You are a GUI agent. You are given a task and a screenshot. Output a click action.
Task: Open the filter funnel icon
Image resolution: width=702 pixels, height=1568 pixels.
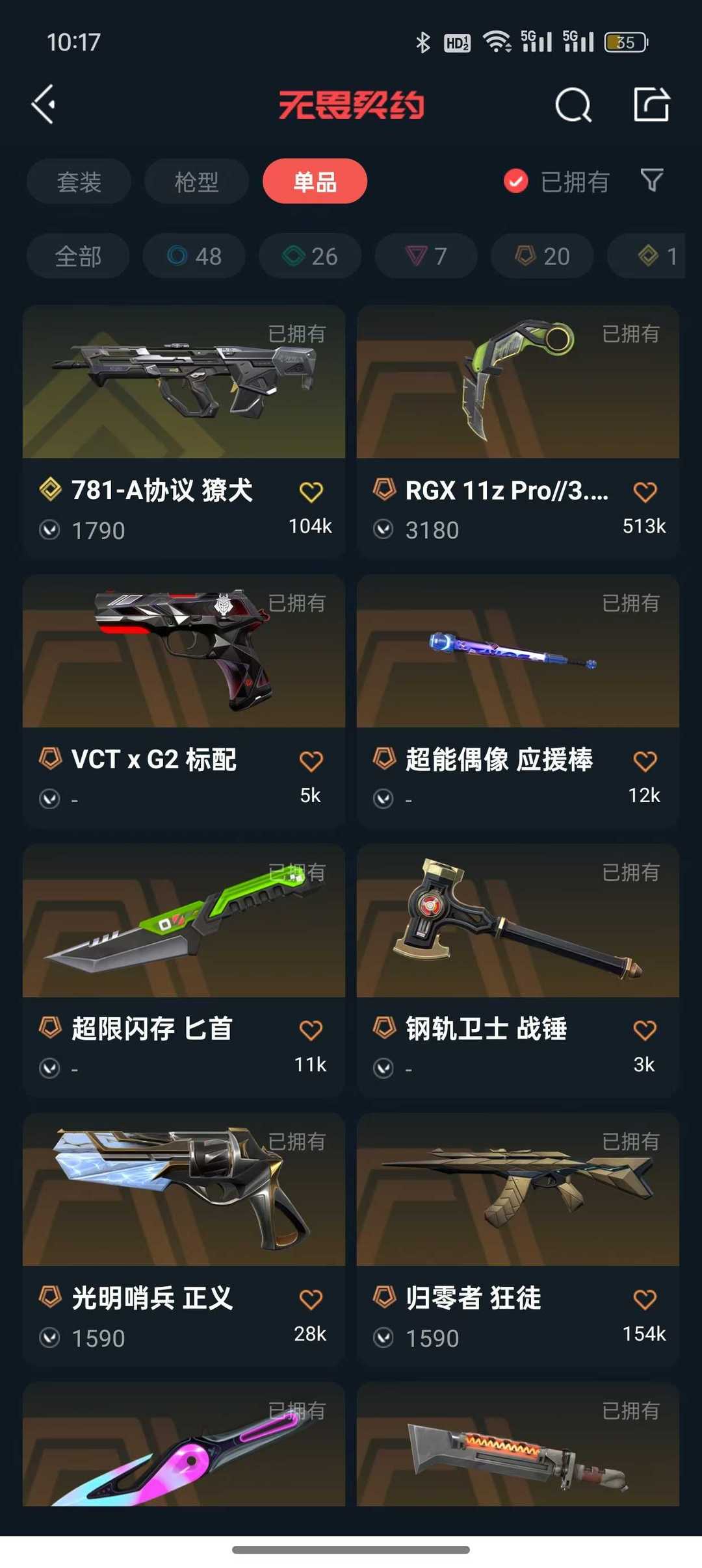tap(652, 180)
